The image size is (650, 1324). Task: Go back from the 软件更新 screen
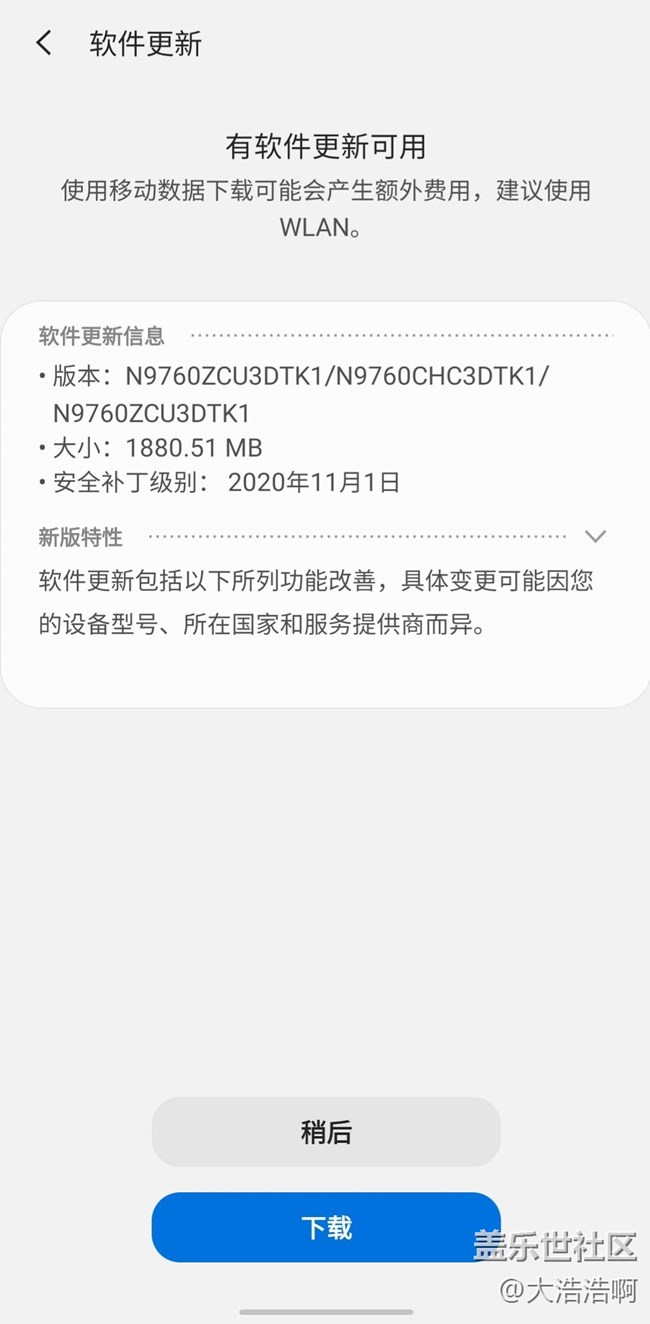(44, 43)
